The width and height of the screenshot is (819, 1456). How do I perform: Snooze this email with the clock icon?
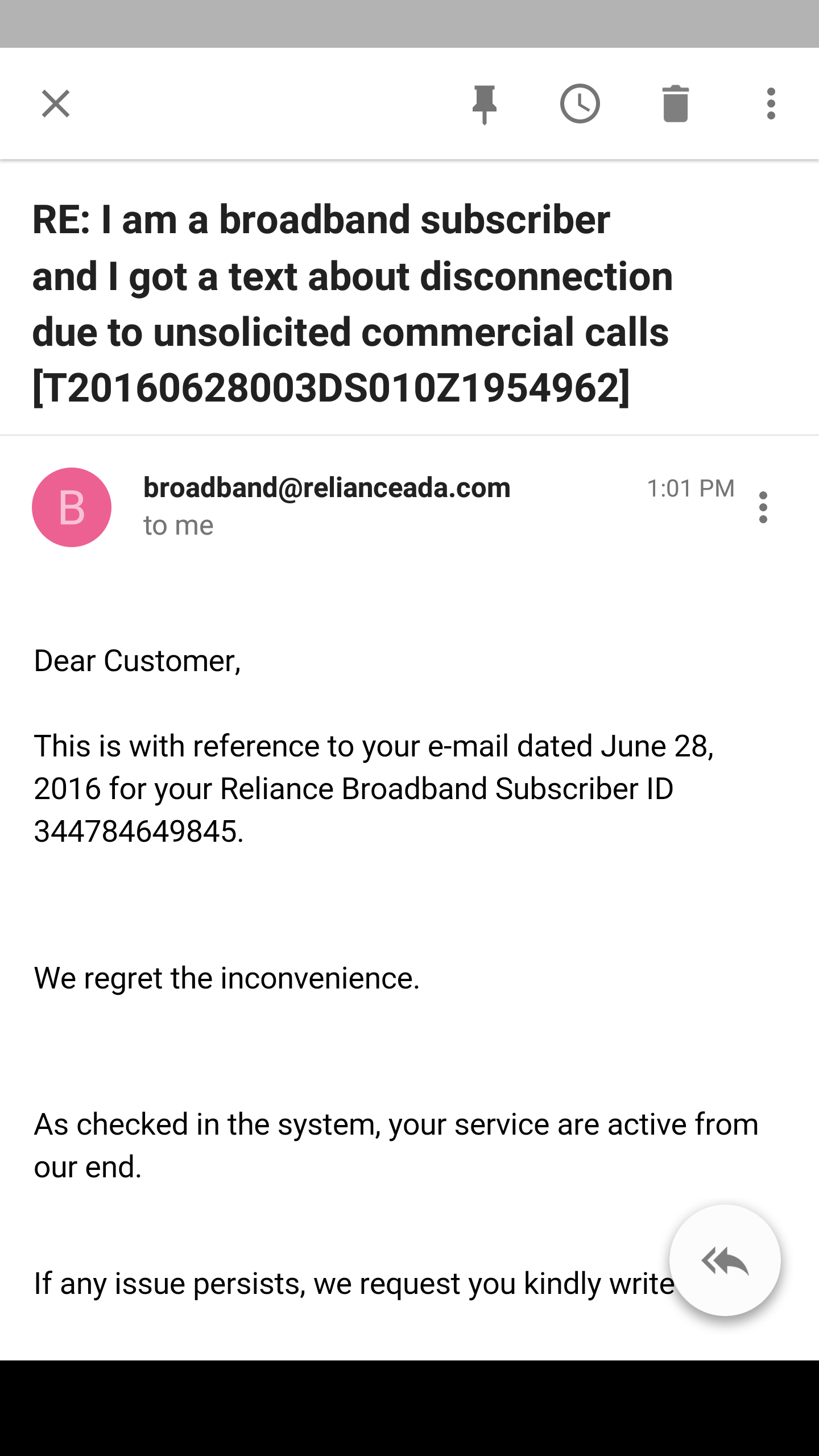[580, 104]
